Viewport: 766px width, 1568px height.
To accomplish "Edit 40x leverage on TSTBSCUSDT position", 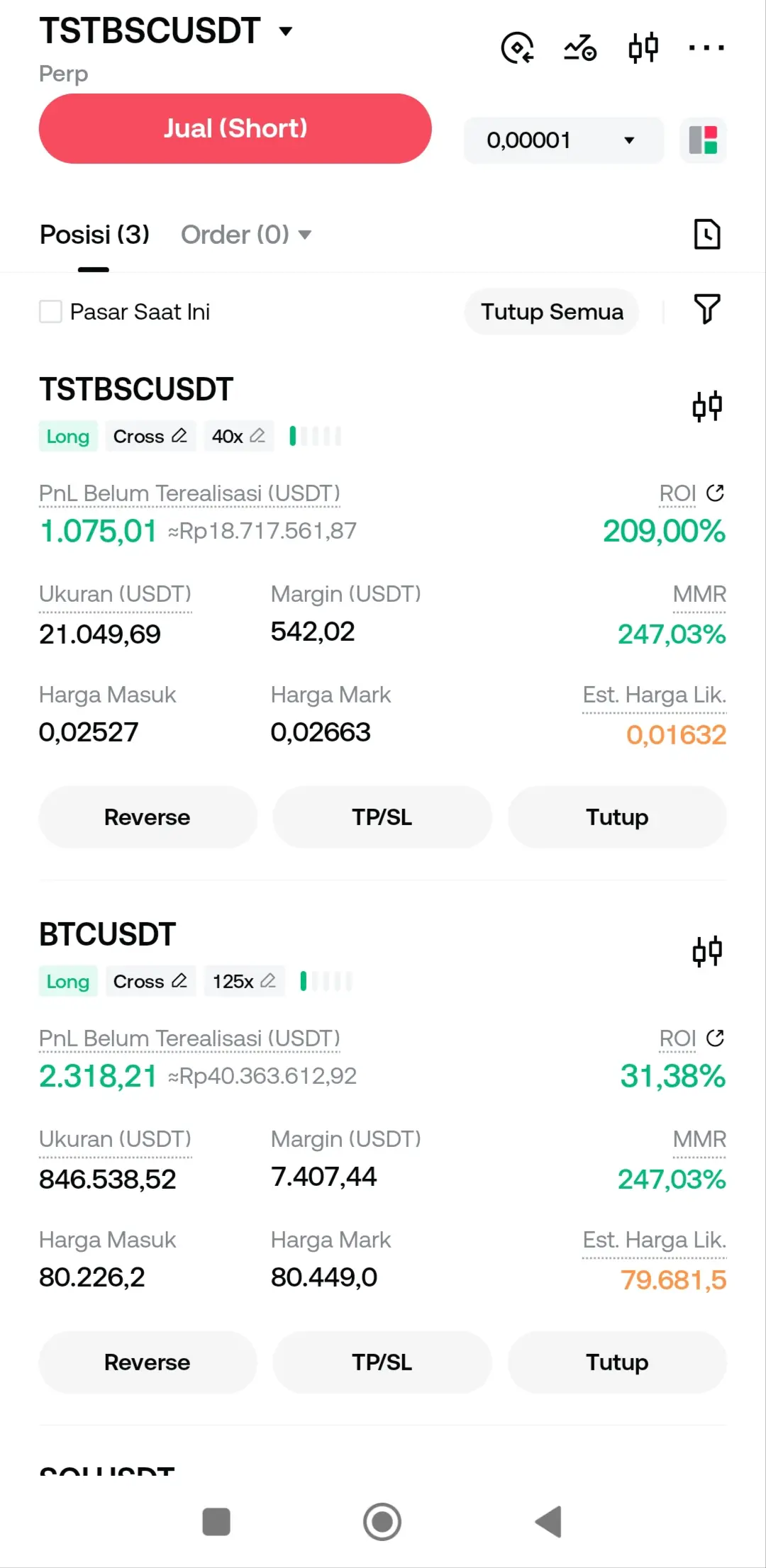I will 238,436.
